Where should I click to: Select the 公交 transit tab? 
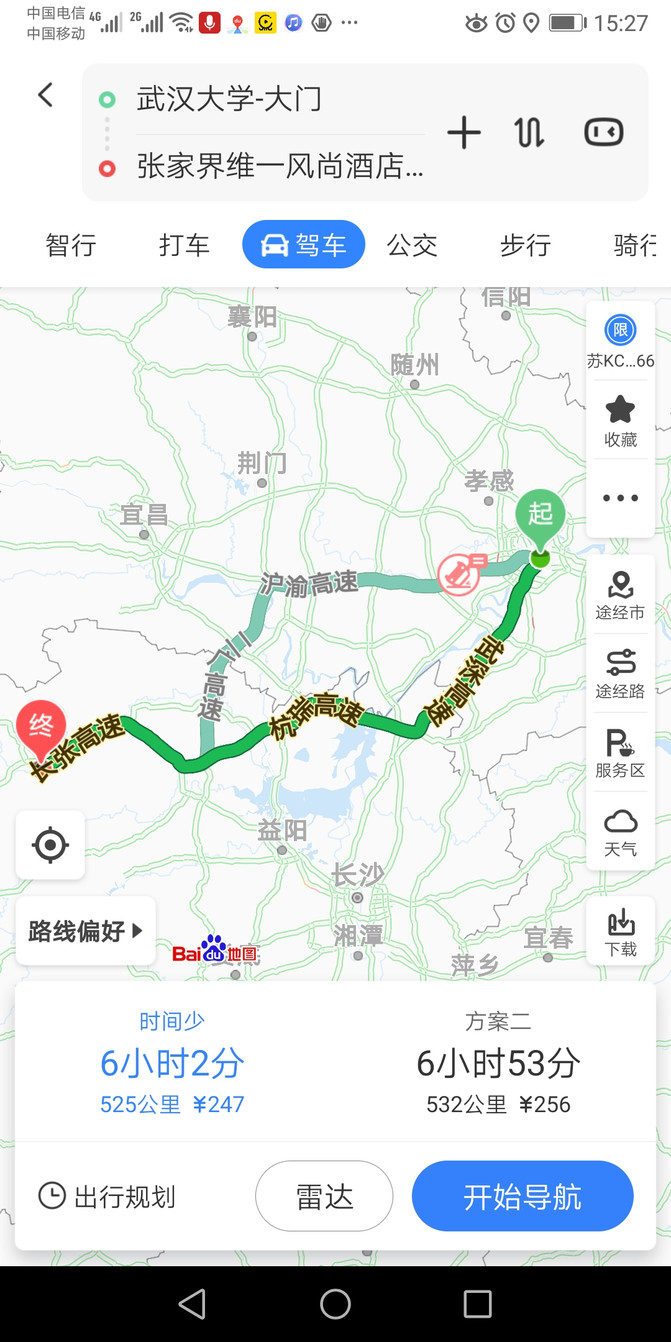pyautogui.click(x=412, y=245)
